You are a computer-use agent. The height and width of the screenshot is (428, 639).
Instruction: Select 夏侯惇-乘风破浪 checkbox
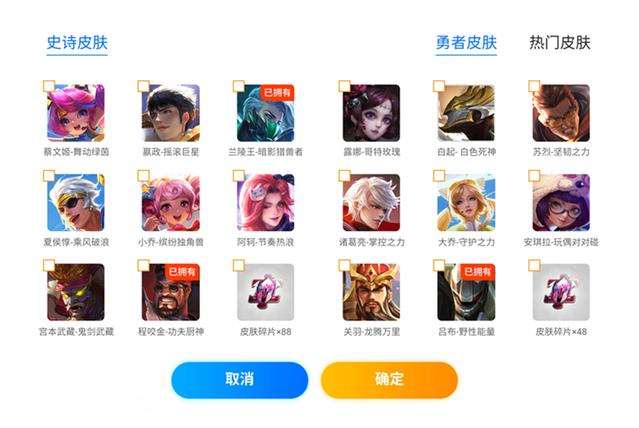49,176
